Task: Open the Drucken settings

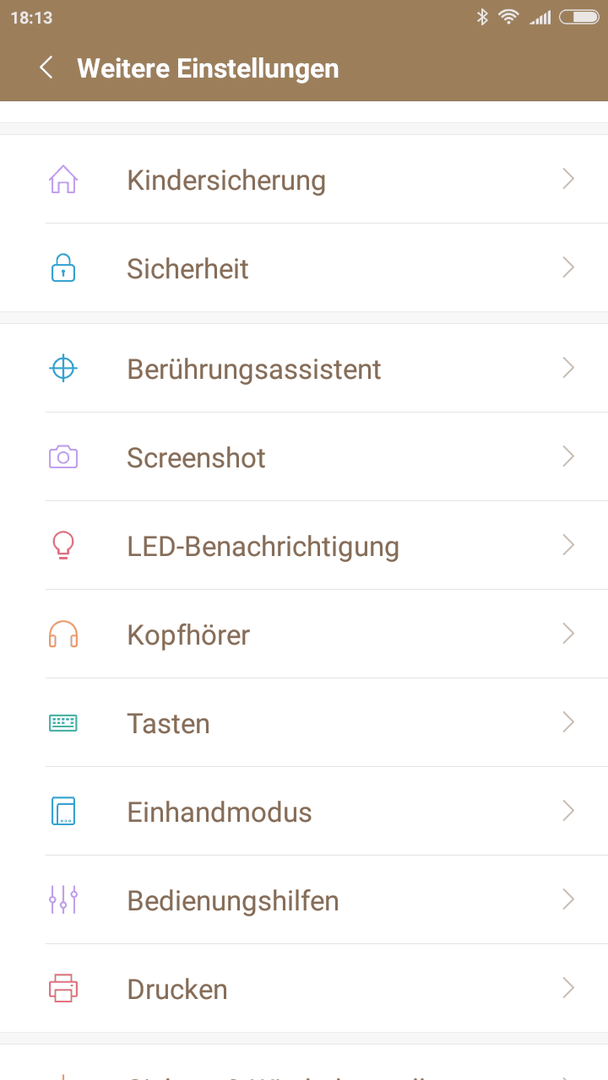Action: tap(304, 988)
